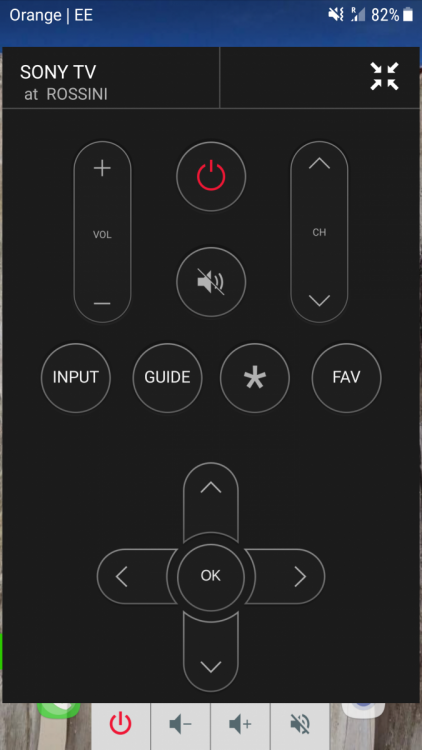Tap the asterisk button
Image resolution: width=422 pixels, height=750 pixels.
255,377
